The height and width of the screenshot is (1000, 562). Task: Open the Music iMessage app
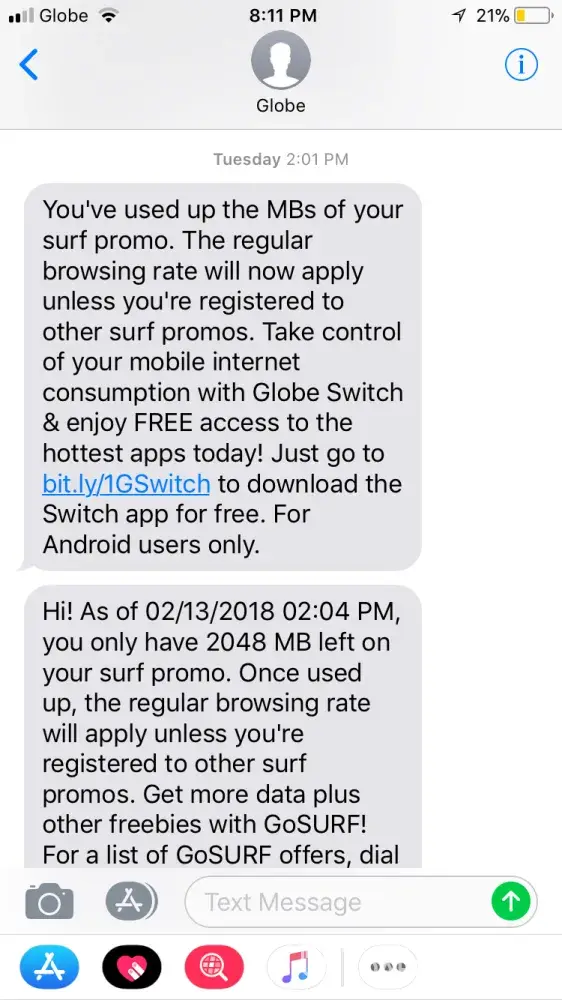(296, 966)
